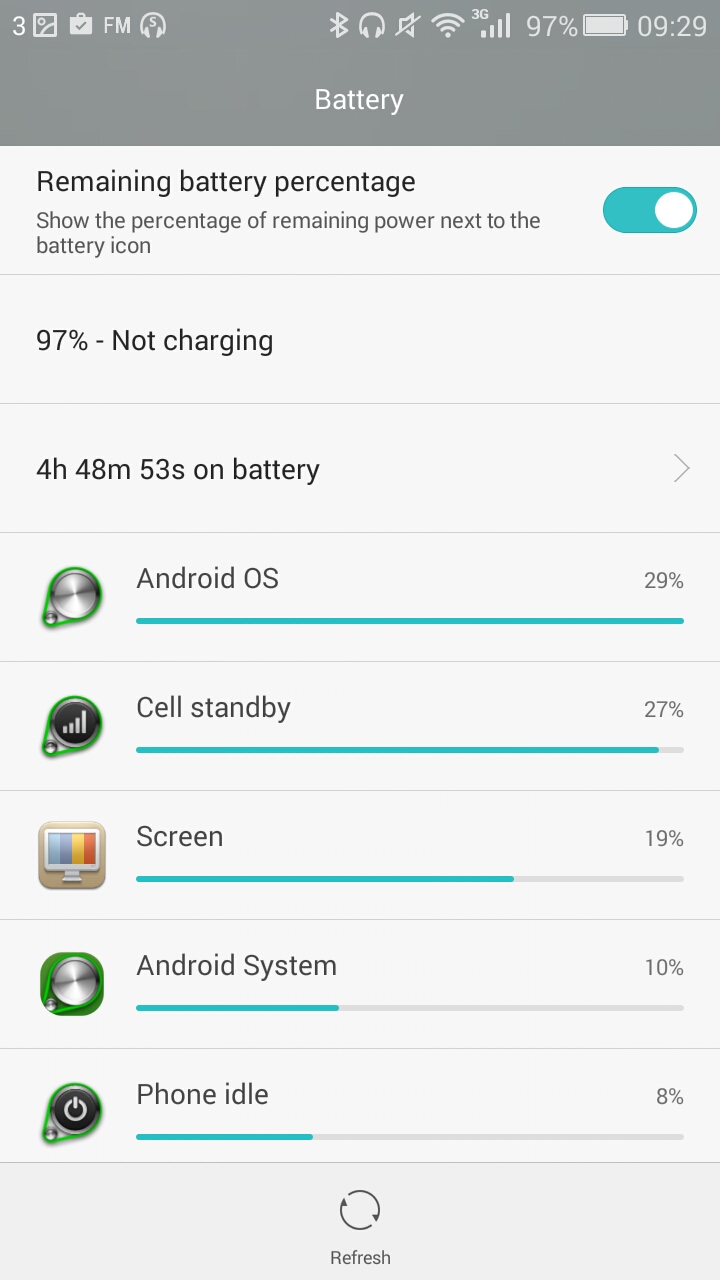Open Cell standby usage details

click(x=360, y=726)
